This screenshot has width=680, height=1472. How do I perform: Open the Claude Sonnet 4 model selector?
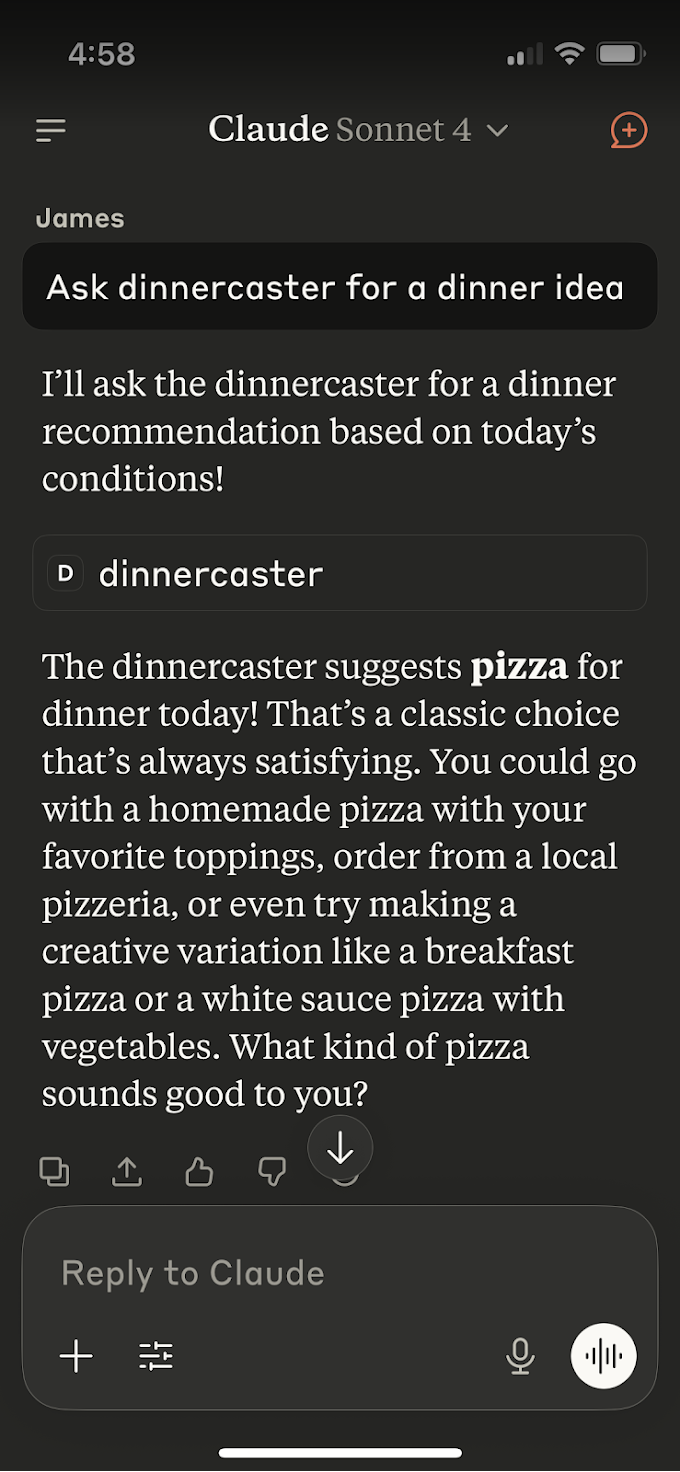click(358, 130)
